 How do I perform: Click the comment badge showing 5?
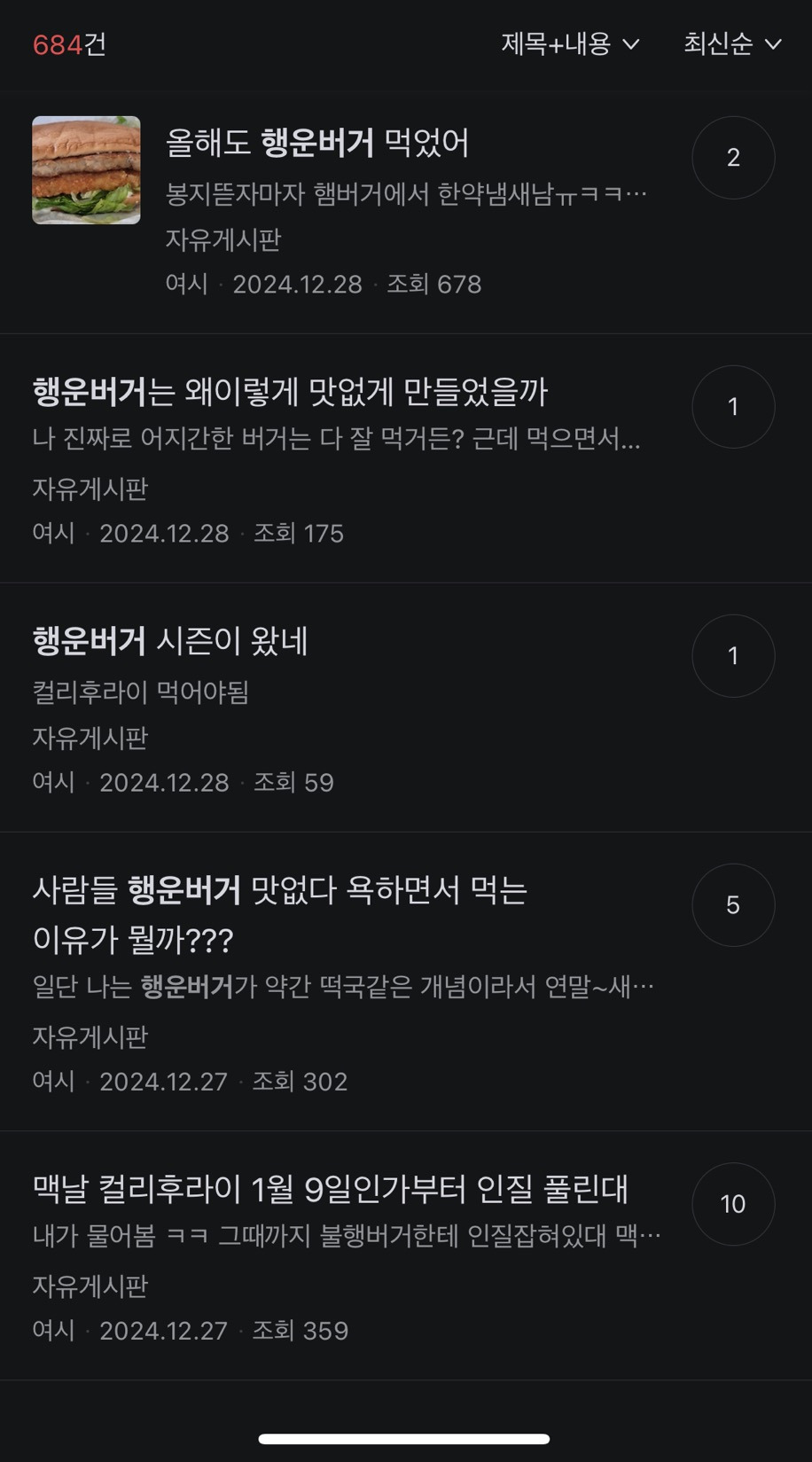(733, 905)
